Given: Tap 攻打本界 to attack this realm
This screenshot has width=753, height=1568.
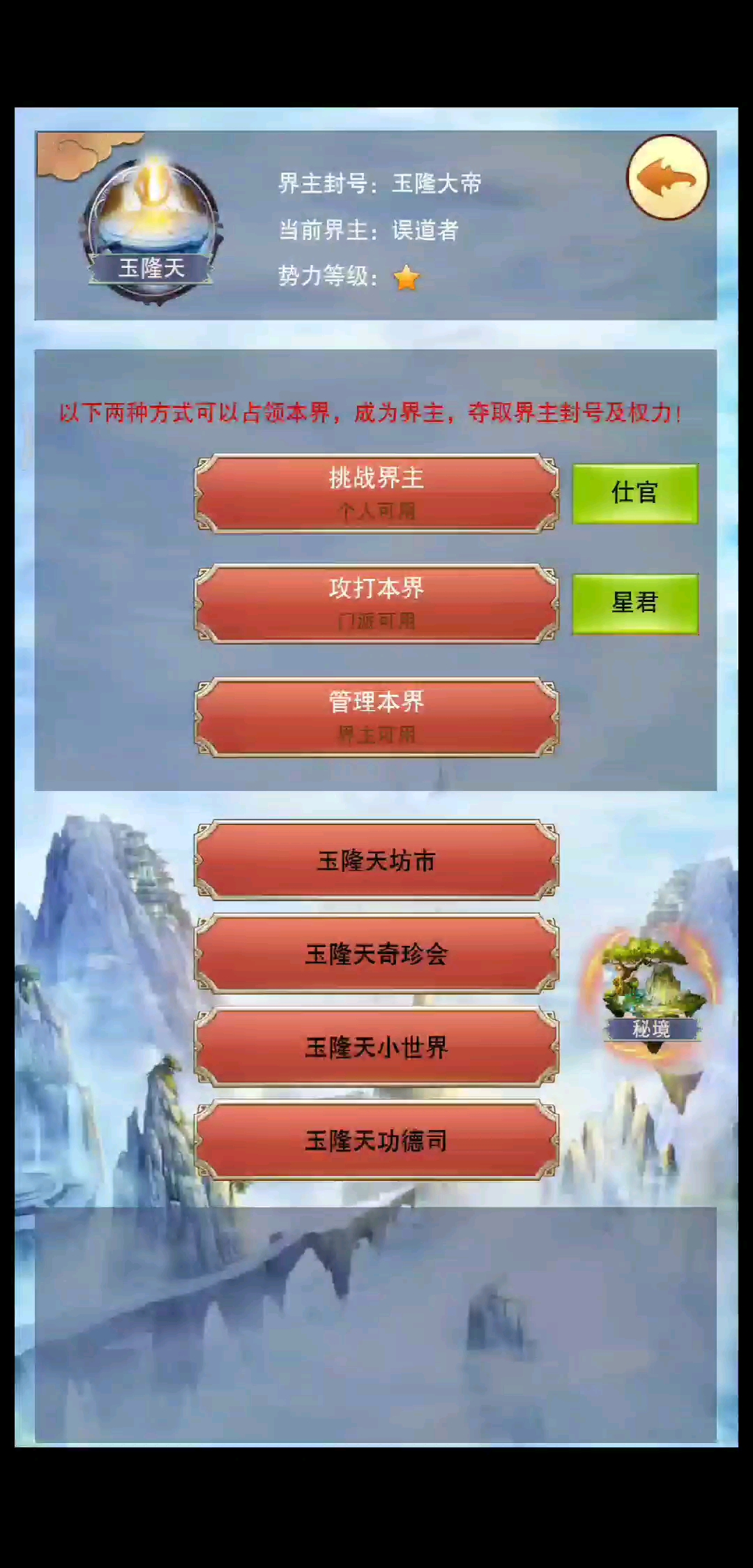Looking at the screenshot, I should [376, 603].
